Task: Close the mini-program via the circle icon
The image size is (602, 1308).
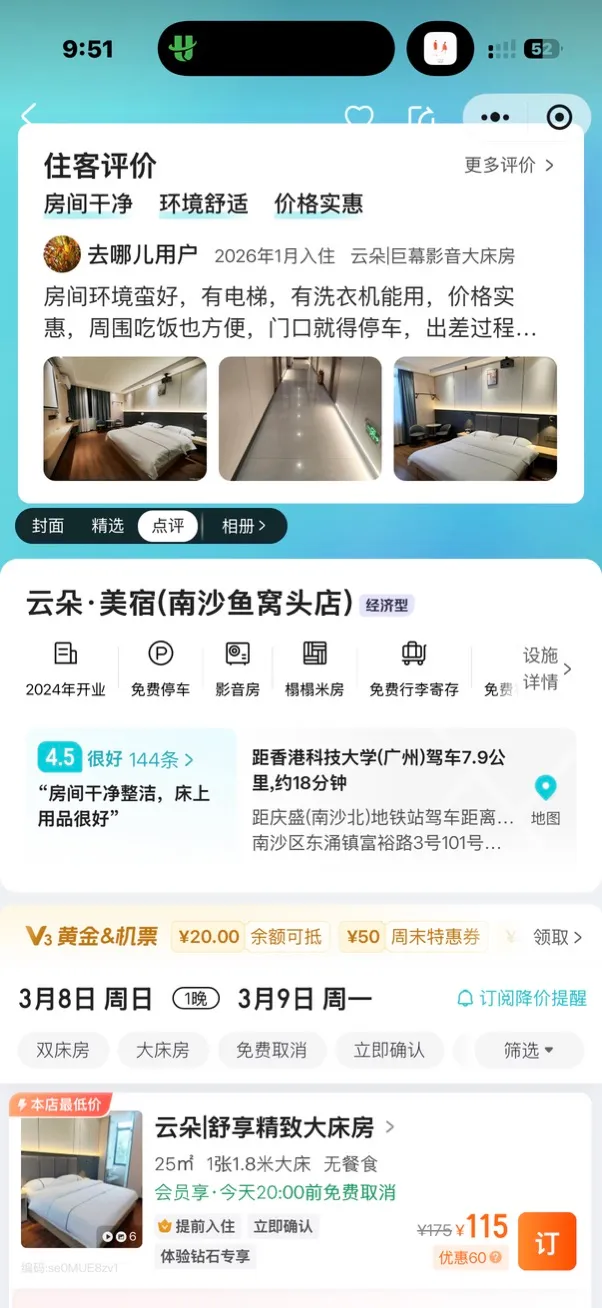Action: pyautogui.click(x=559, y=117)
